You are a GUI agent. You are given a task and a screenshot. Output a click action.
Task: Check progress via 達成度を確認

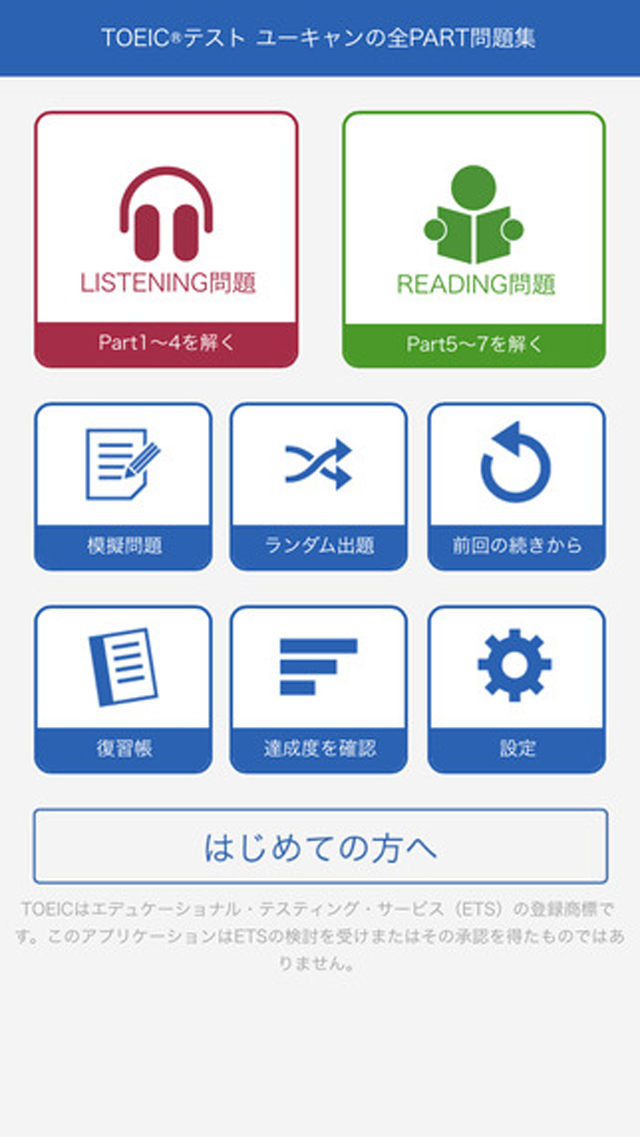pyautogui.click(x=319, y=690)
